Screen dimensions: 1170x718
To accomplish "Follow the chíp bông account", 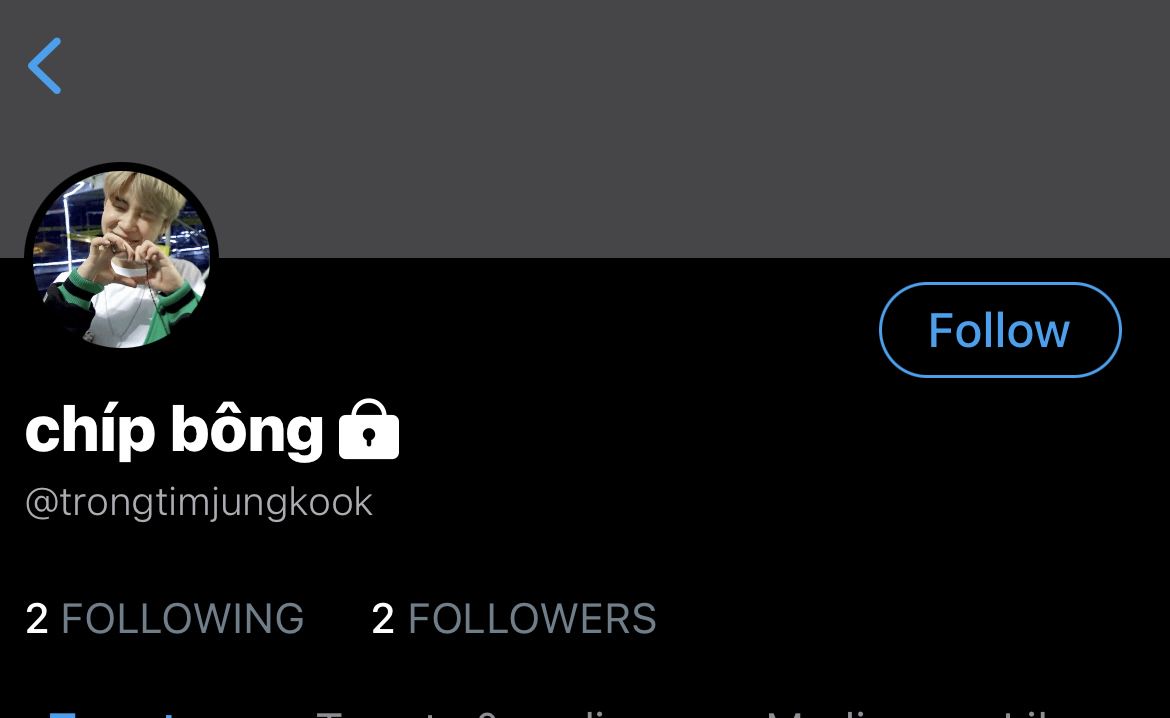I will [999, 330].
